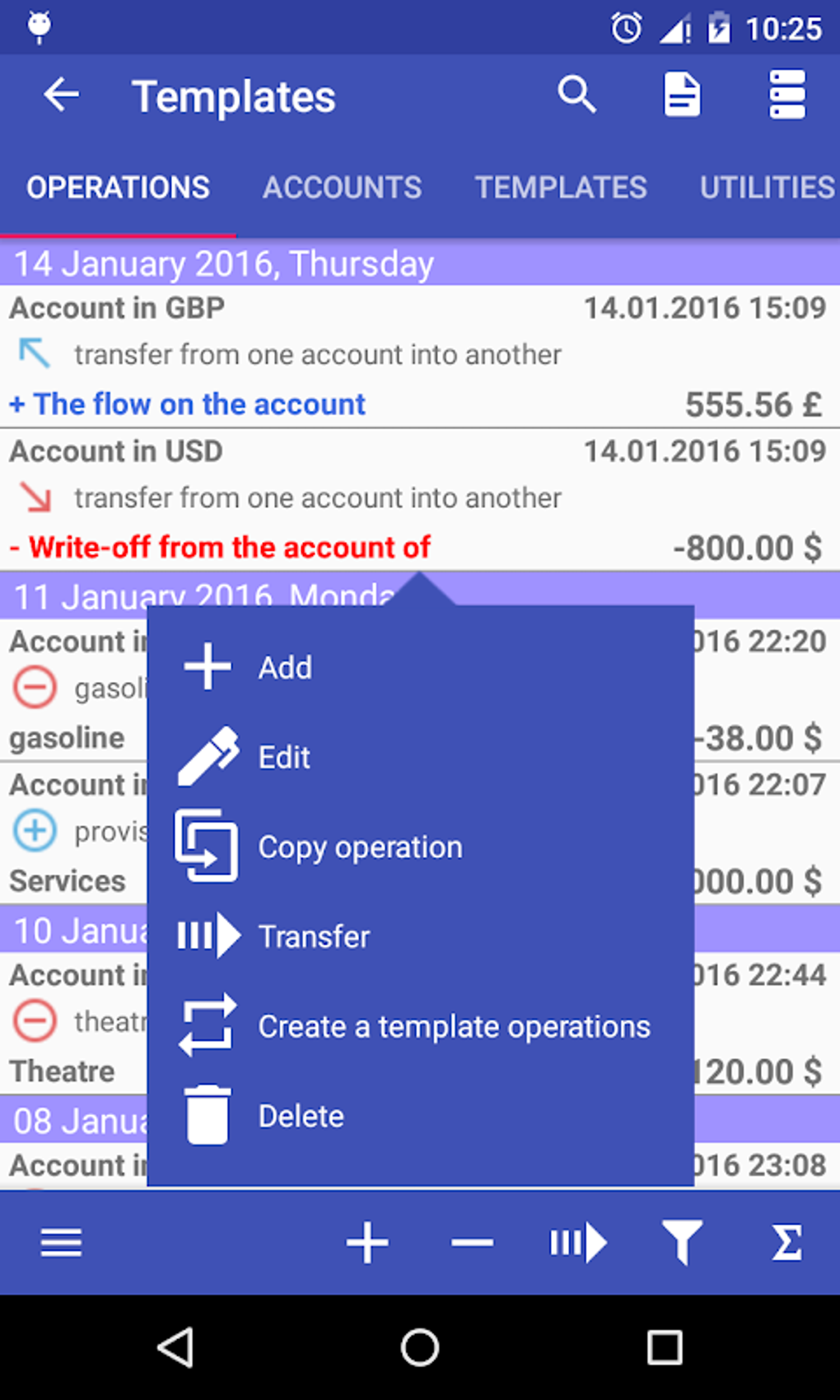The image size is (840, 1400).
Task: Select Add in the popup menu
Action: [284, 667]
